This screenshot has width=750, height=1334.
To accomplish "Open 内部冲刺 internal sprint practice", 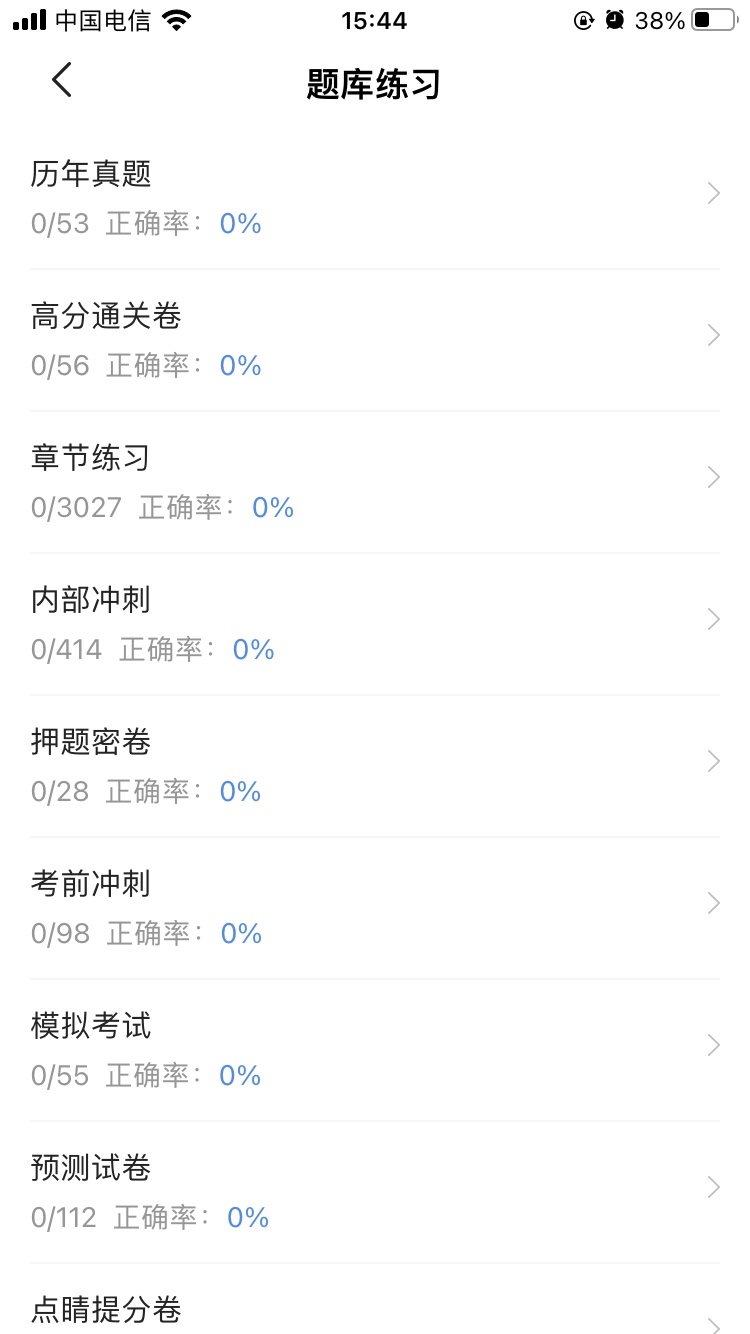I will (91, 600).
